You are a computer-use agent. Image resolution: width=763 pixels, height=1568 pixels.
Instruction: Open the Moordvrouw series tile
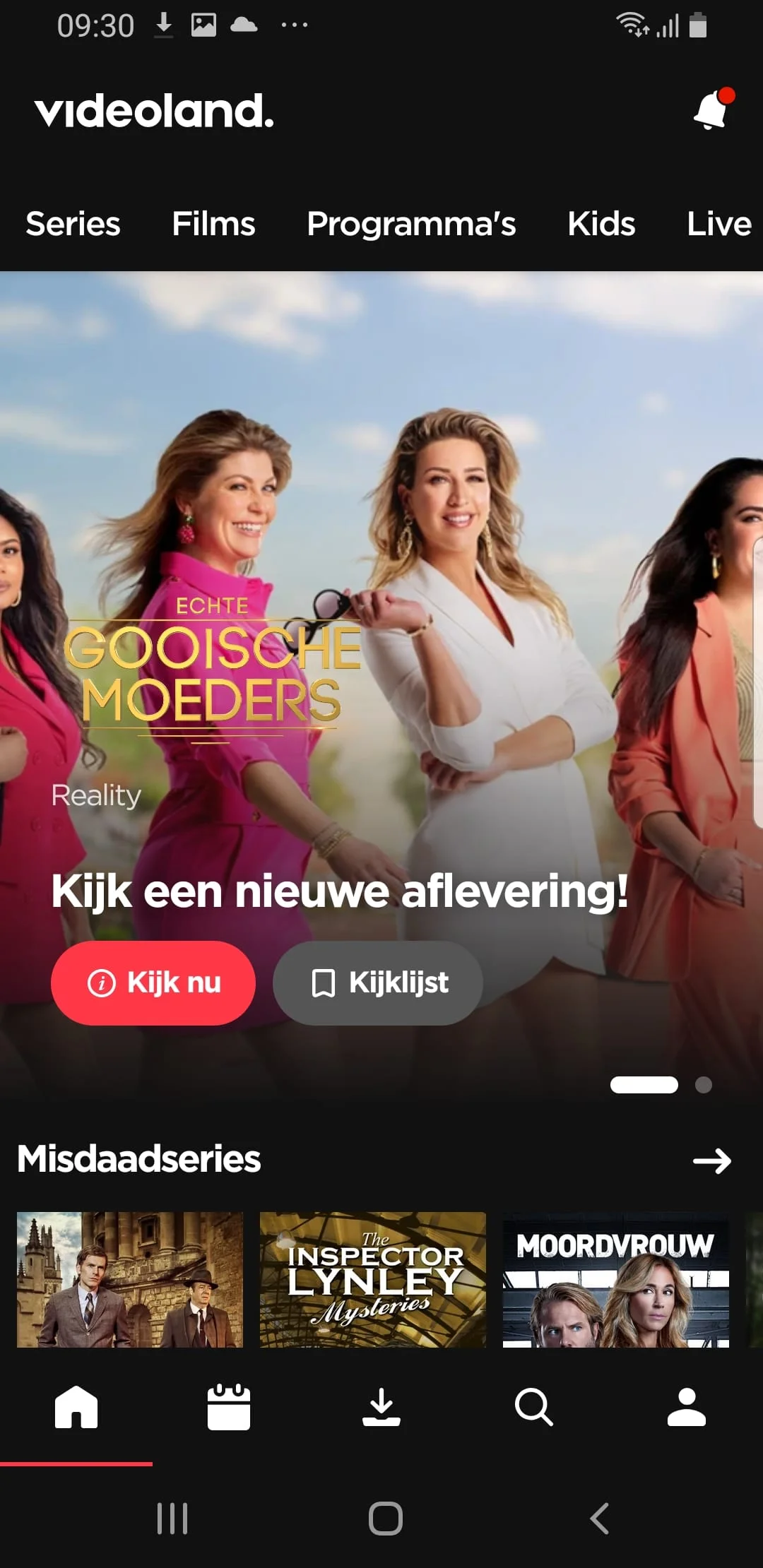click(x=615, y=1279)
